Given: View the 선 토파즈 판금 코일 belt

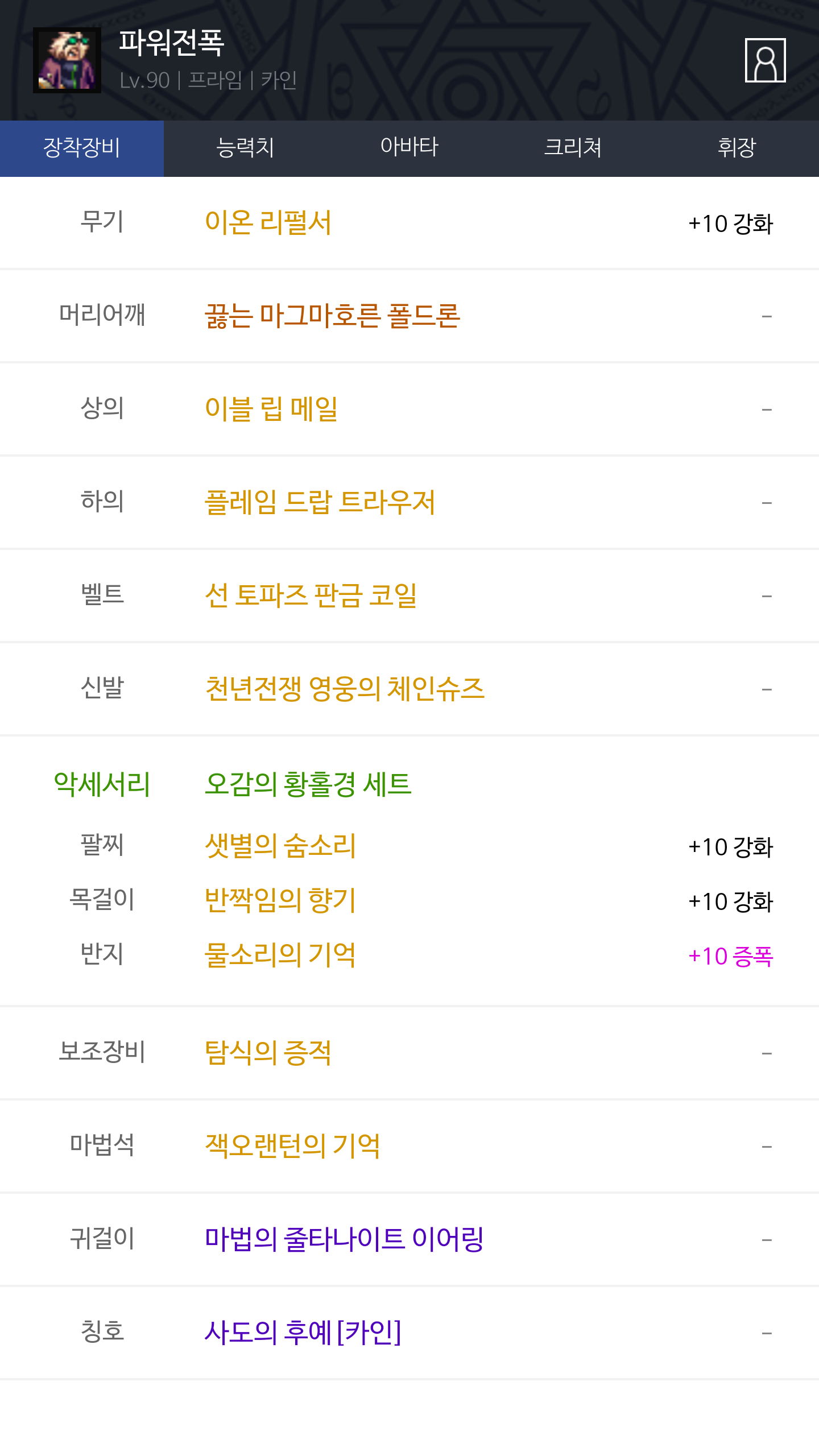Looking at the screenshot, I should (x=311, y=595).
